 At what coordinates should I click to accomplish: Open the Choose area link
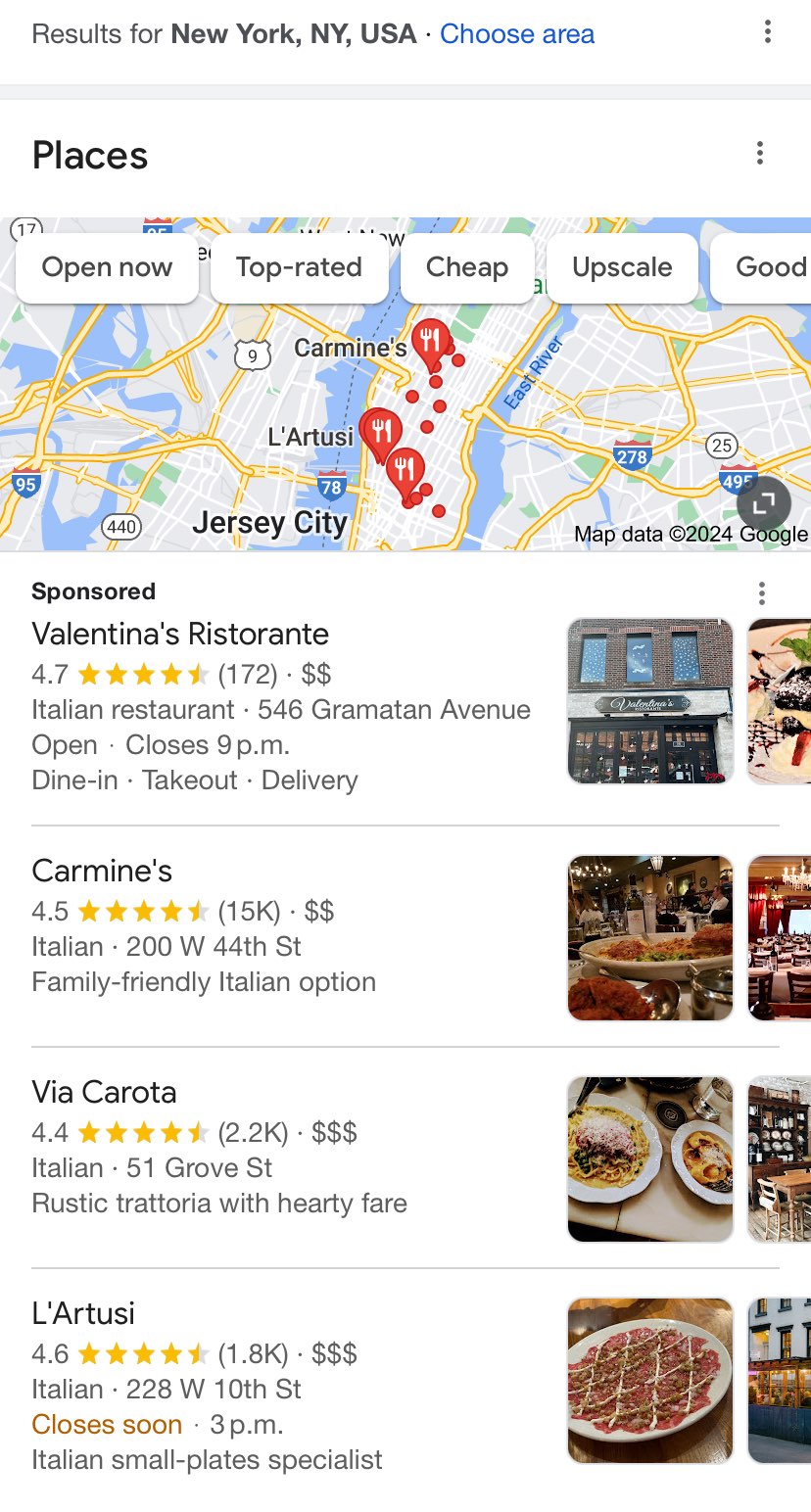coord(517,34)
